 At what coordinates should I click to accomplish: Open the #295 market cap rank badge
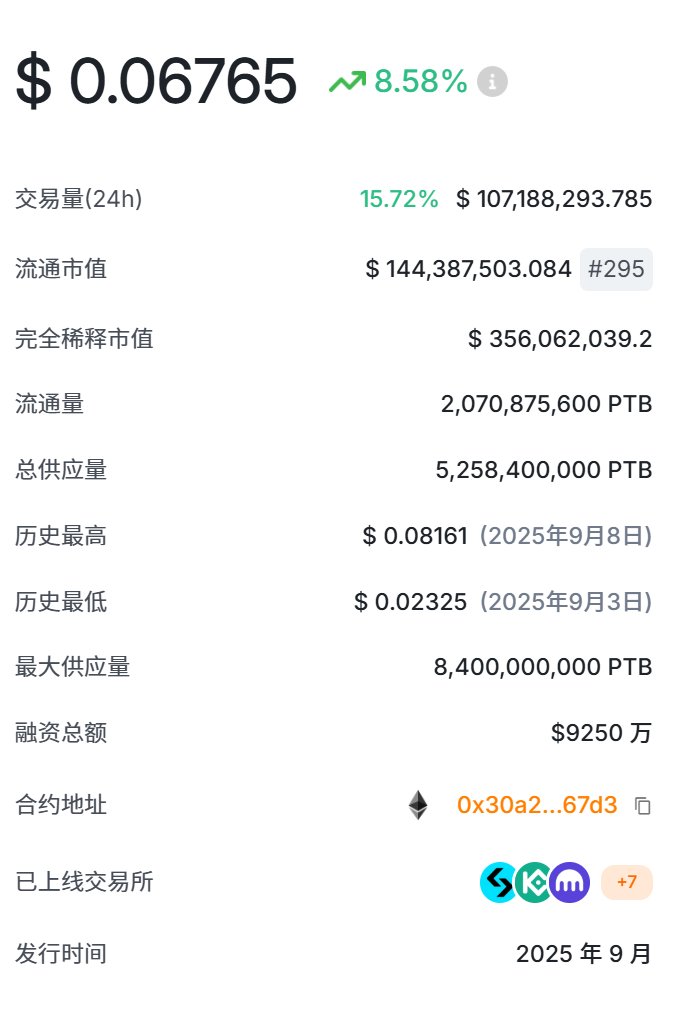click(x=616, y=269)
